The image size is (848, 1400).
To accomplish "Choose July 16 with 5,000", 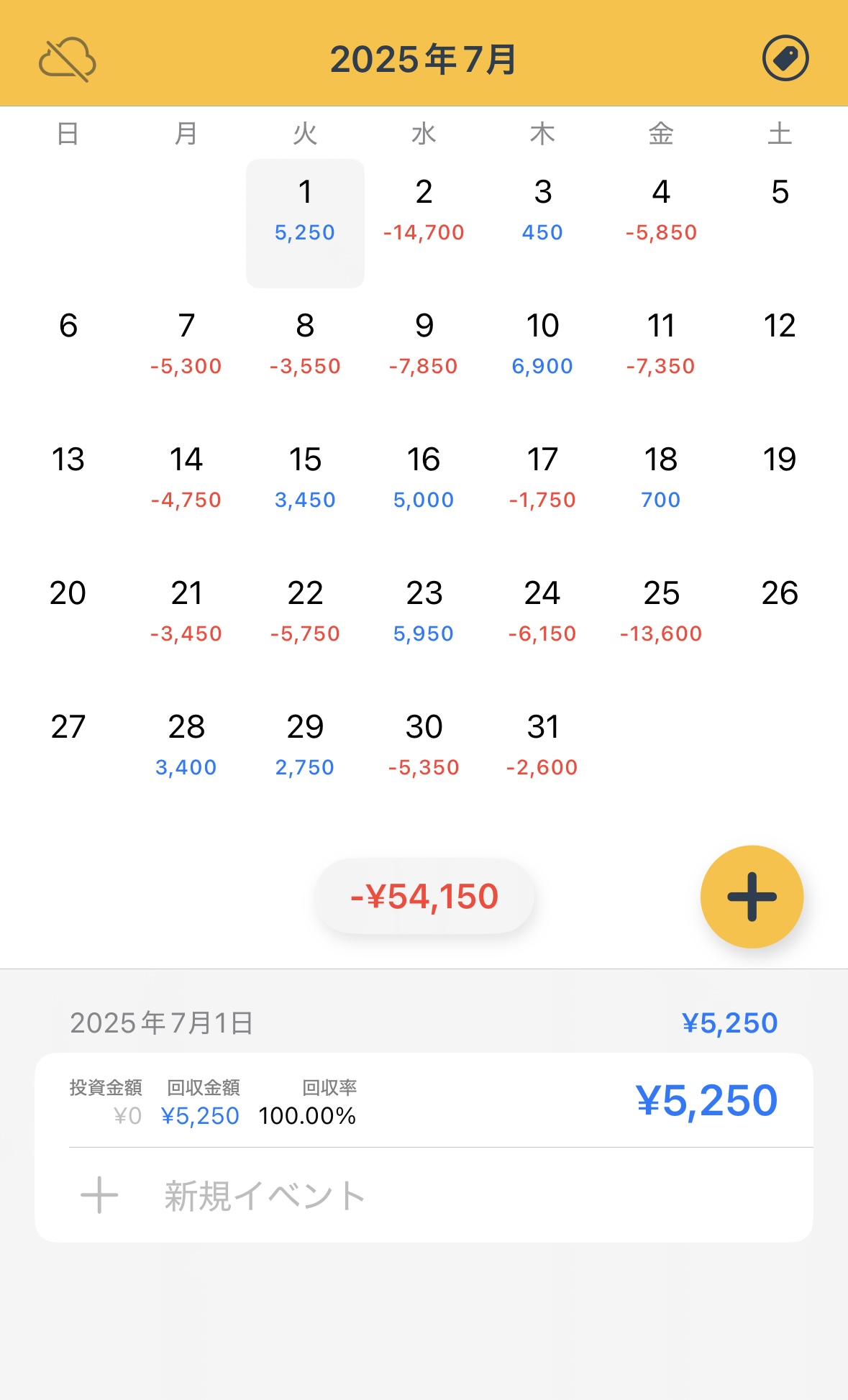I will (x=424, y=491).
